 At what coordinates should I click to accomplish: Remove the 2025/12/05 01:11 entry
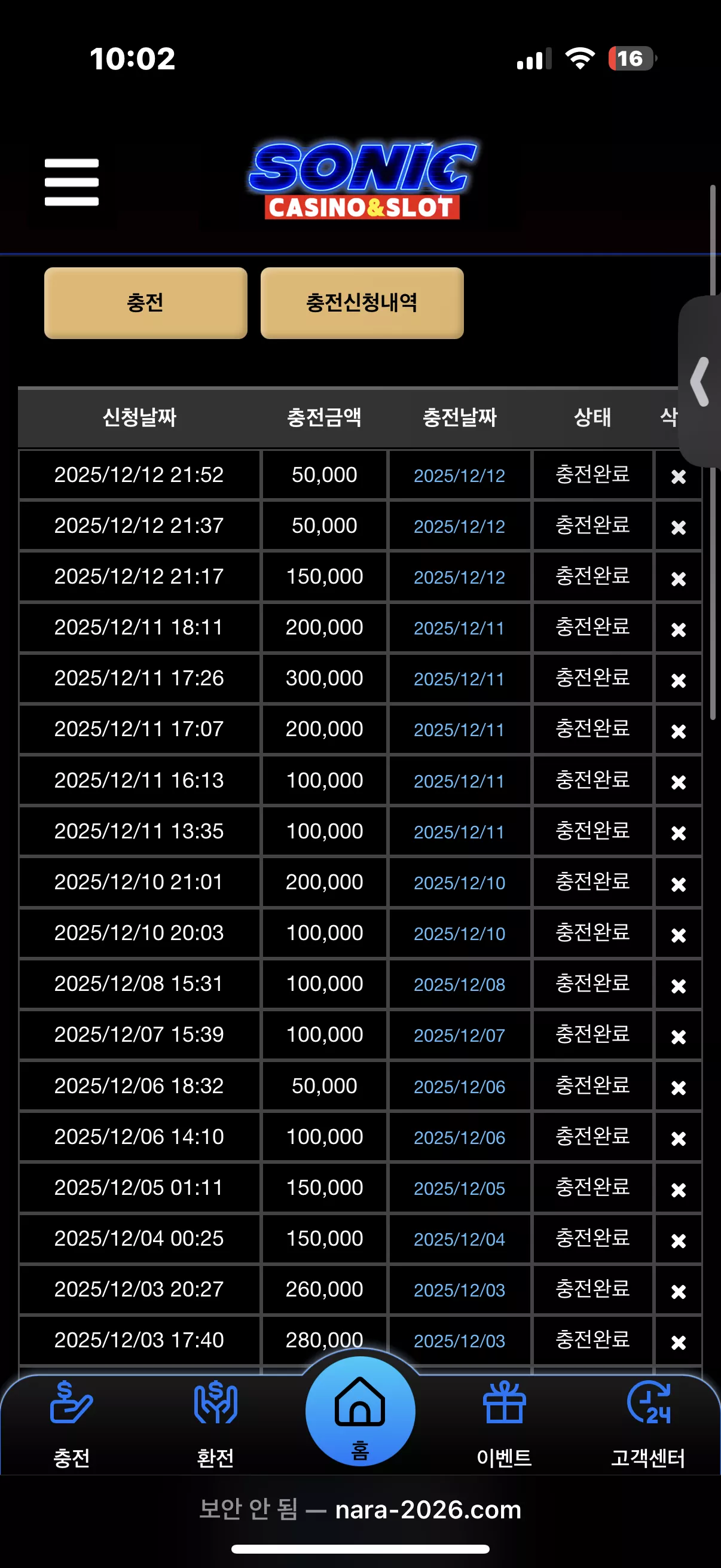(678, 1189)
